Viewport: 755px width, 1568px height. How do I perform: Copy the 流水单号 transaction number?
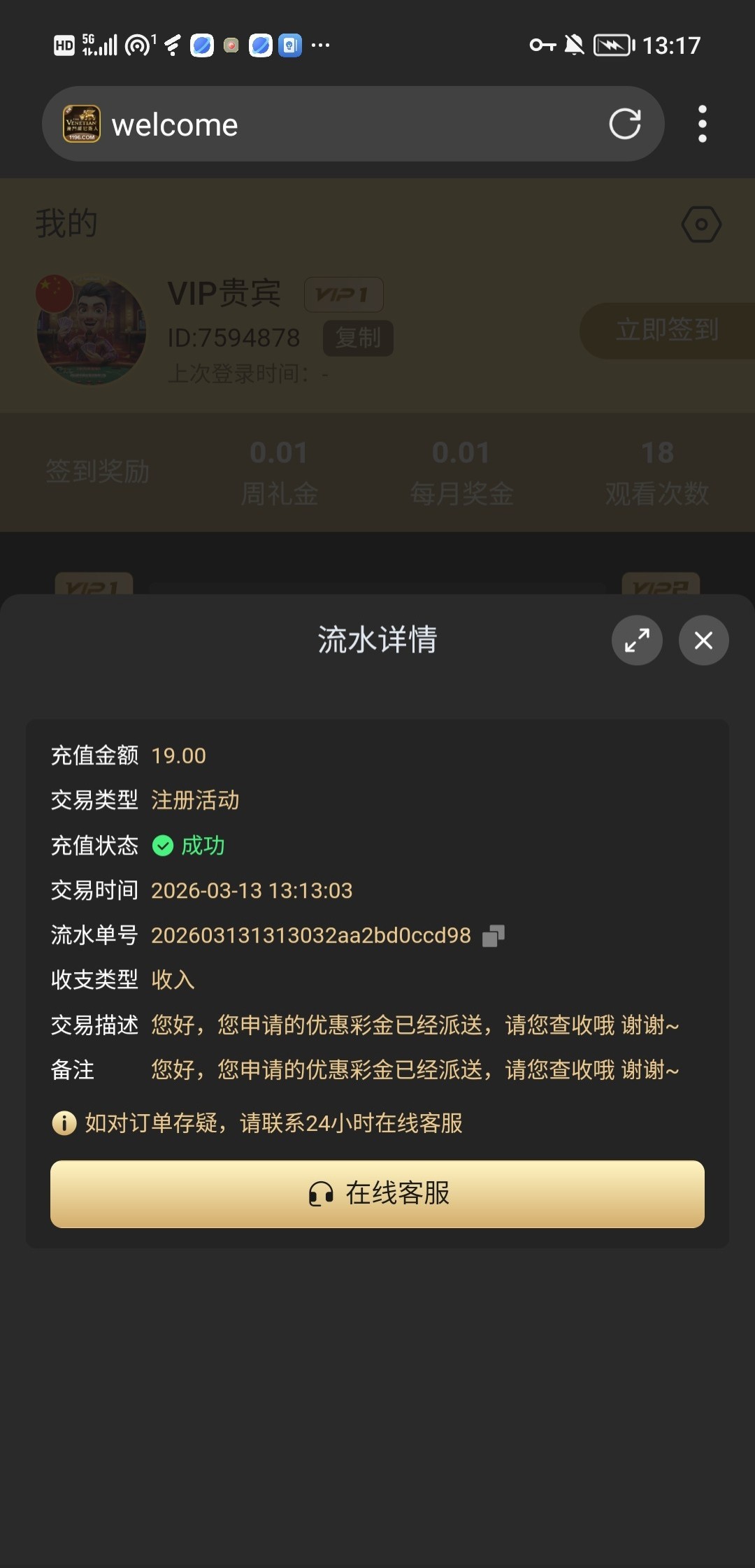[x=494, y=936]
